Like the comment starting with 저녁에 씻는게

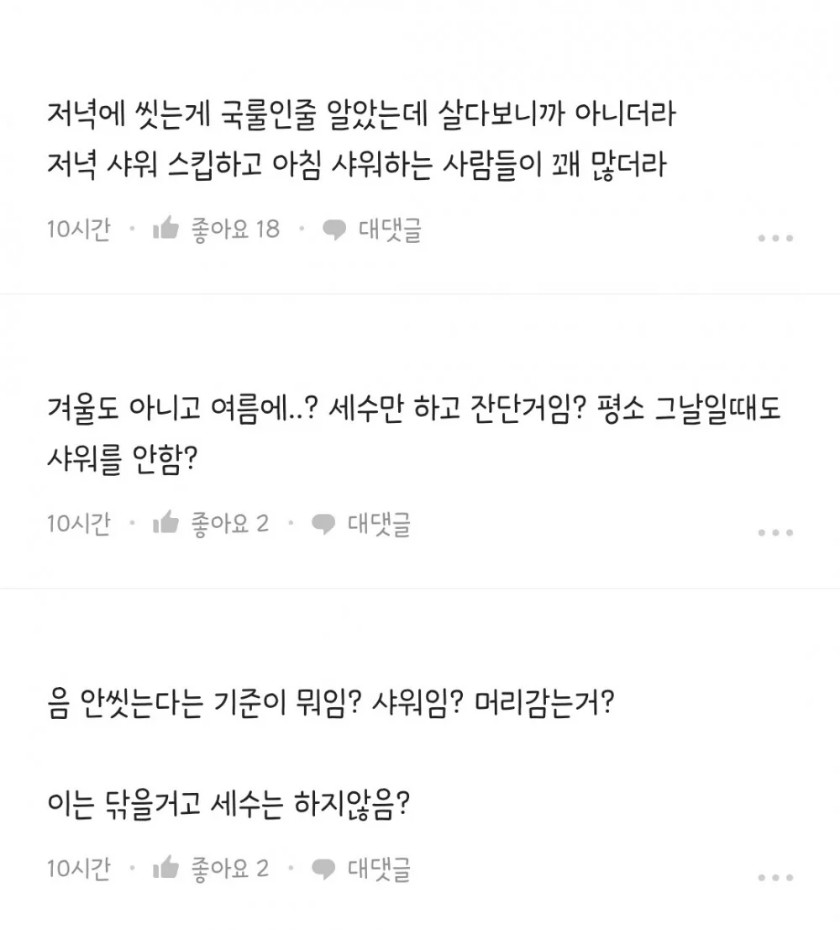point(166,230)
